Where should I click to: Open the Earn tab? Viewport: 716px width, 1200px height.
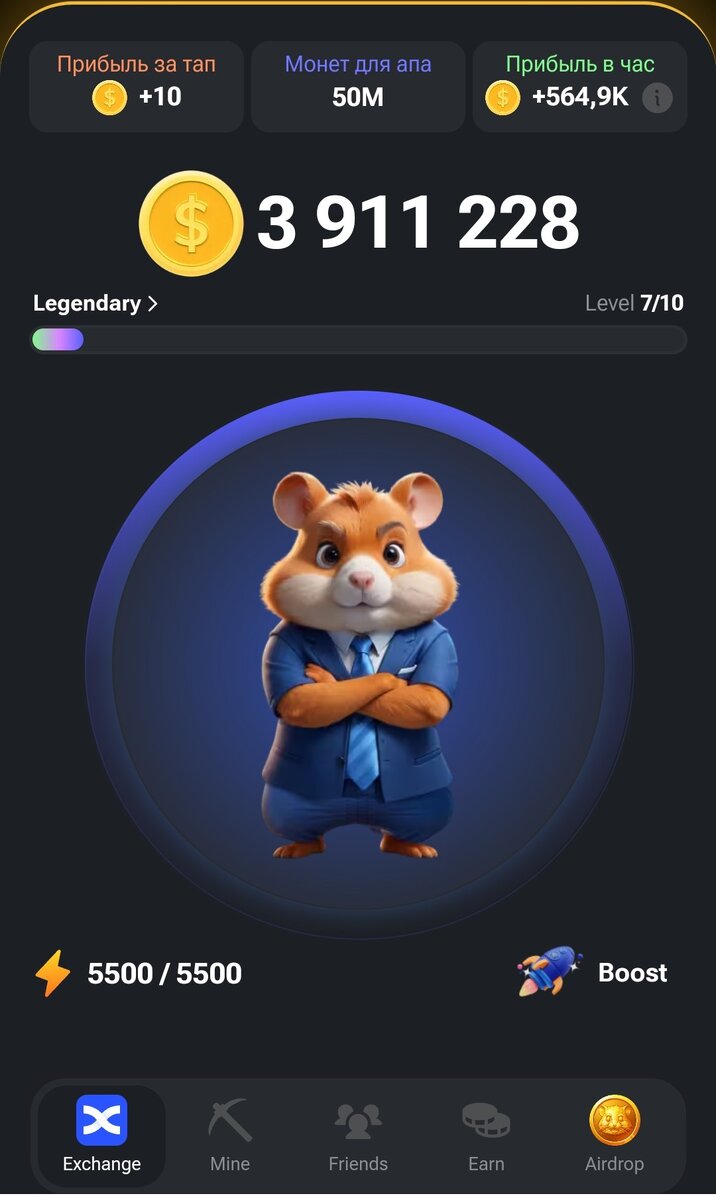point(486,1135)
